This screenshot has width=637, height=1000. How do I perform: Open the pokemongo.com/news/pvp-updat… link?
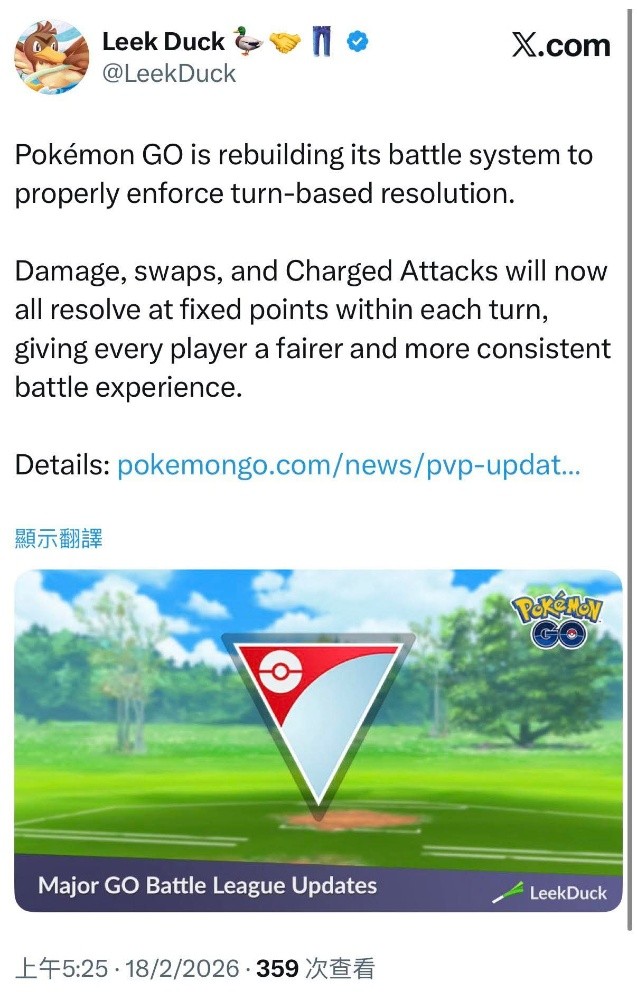(x=349, y=465)
